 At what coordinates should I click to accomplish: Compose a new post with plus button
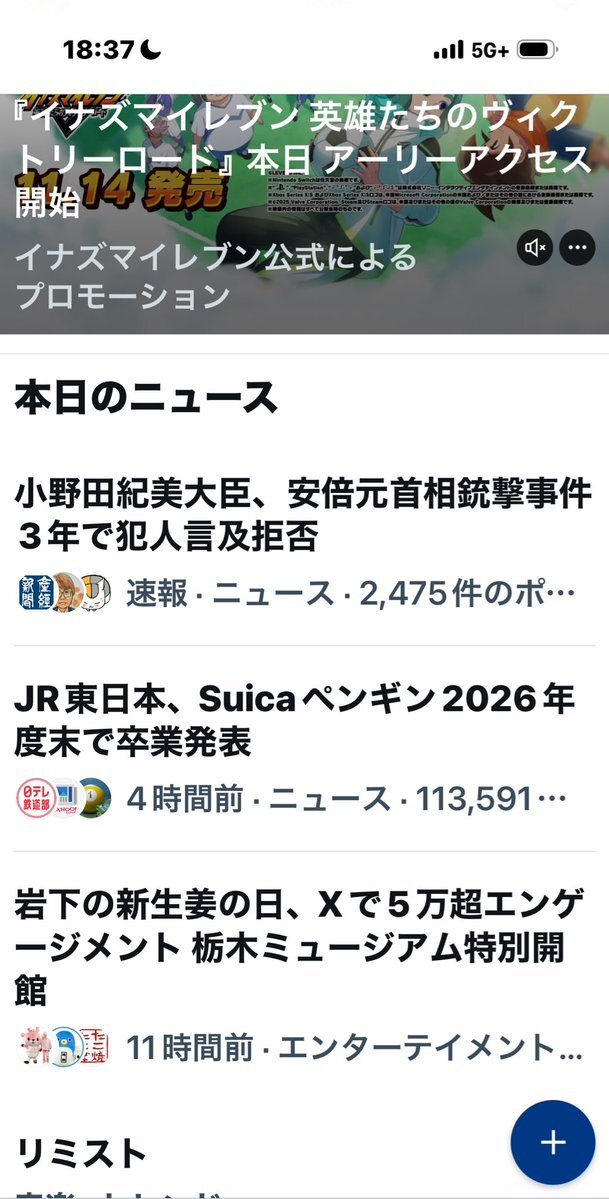(552, 1142)
